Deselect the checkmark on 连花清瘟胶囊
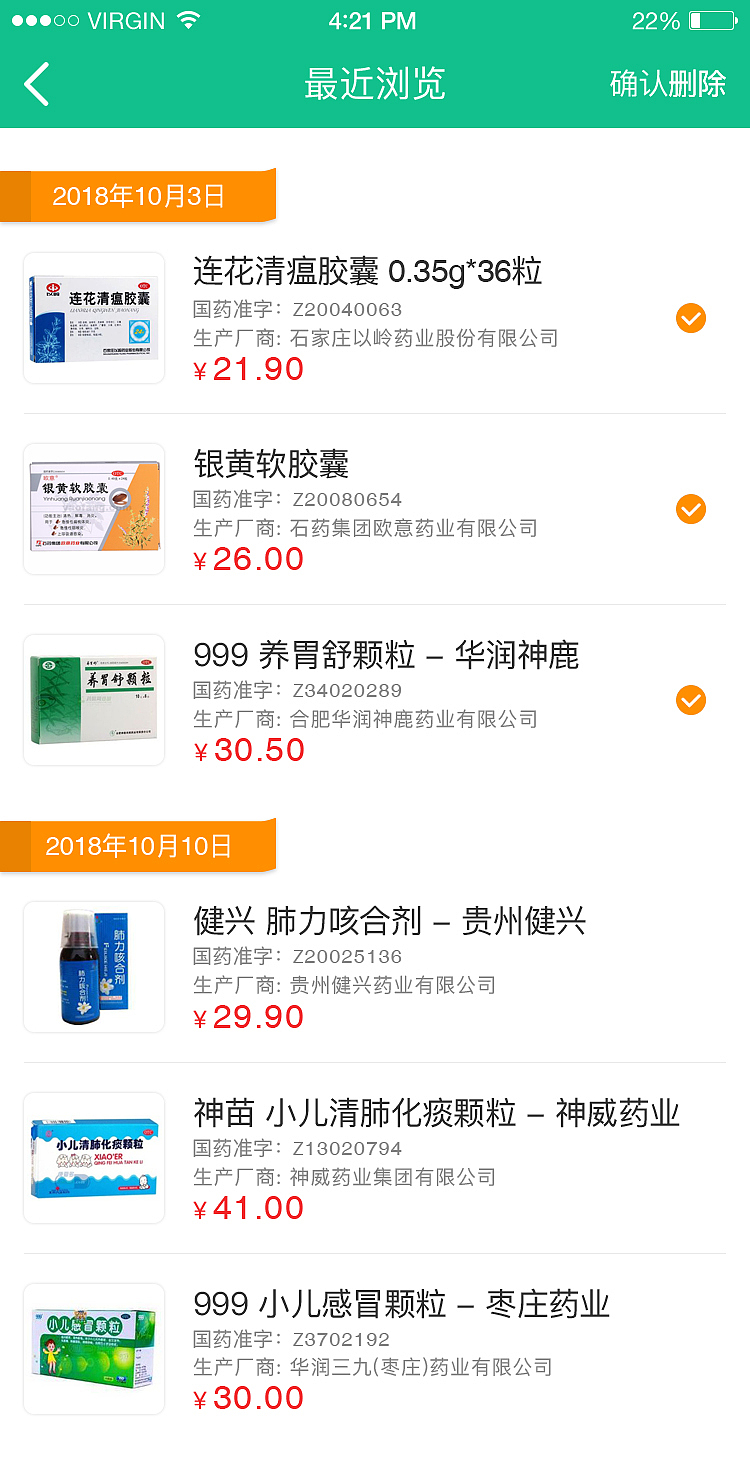 point(690,318)
